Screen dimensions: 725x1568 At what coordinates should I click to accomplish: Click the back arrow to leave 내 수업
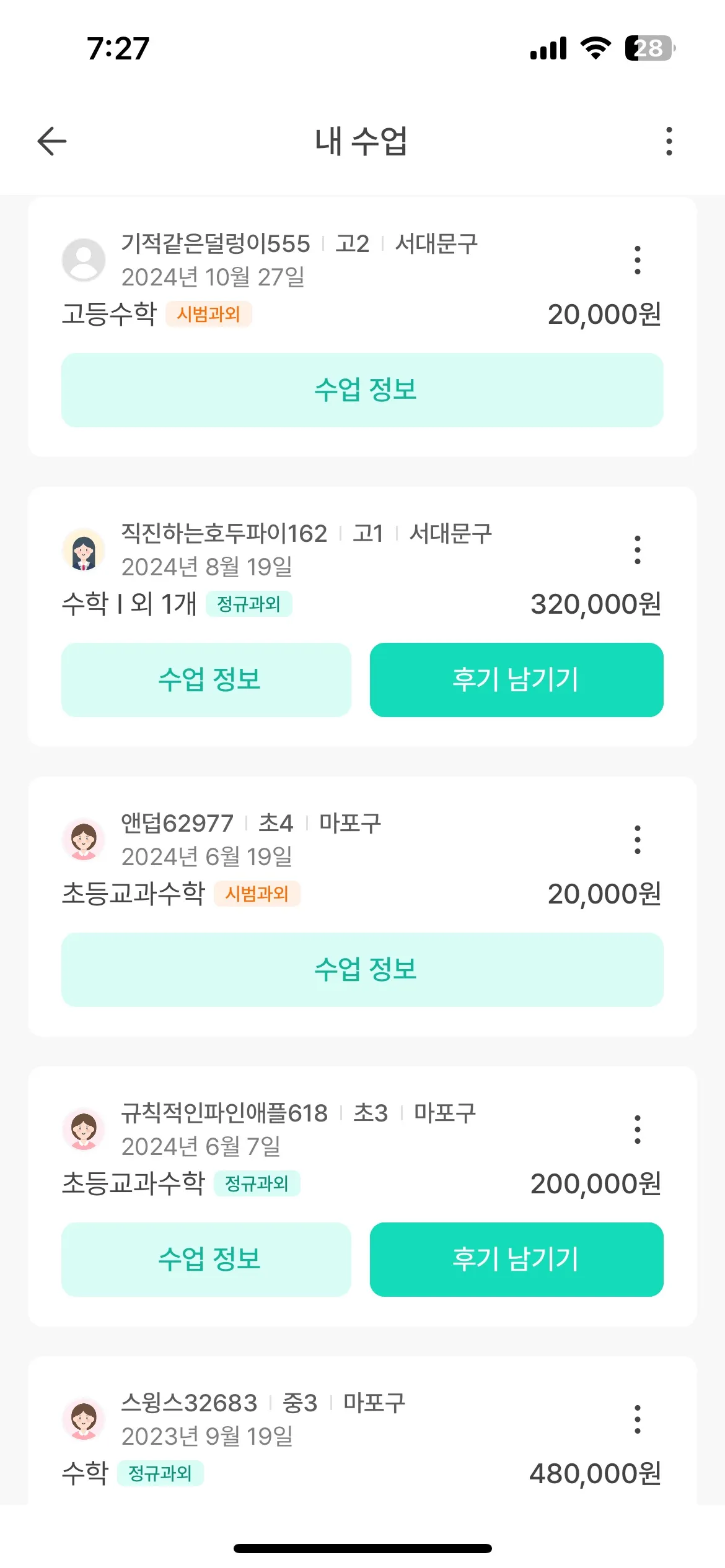[51, 141]
